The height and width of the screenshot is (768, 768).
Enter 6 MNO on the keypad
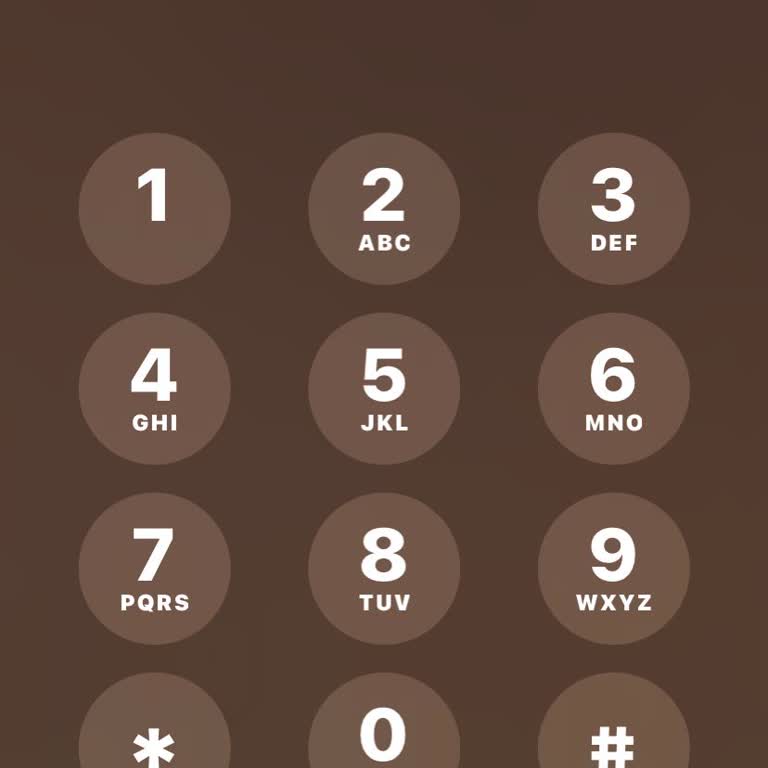pos(613,388)
